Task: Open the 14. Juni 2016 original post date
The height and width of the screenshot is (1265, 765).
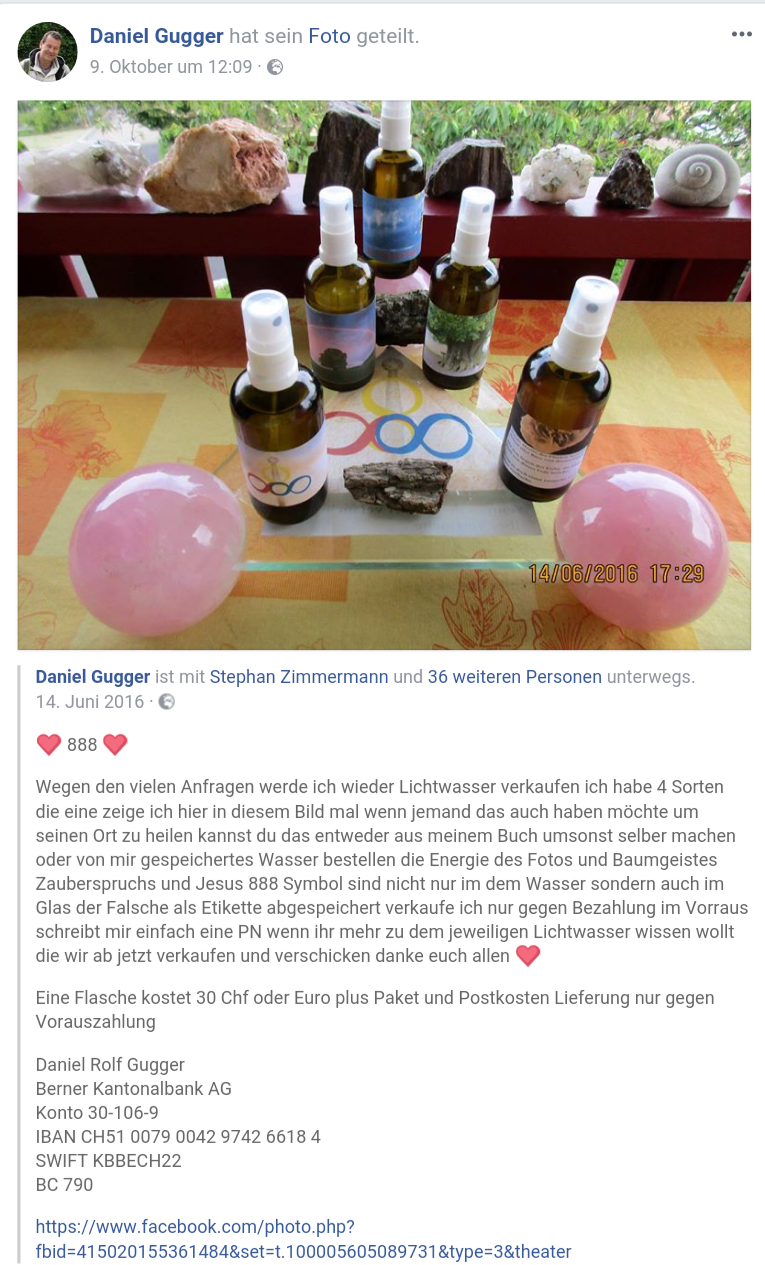Action: (x=90, y=701)
